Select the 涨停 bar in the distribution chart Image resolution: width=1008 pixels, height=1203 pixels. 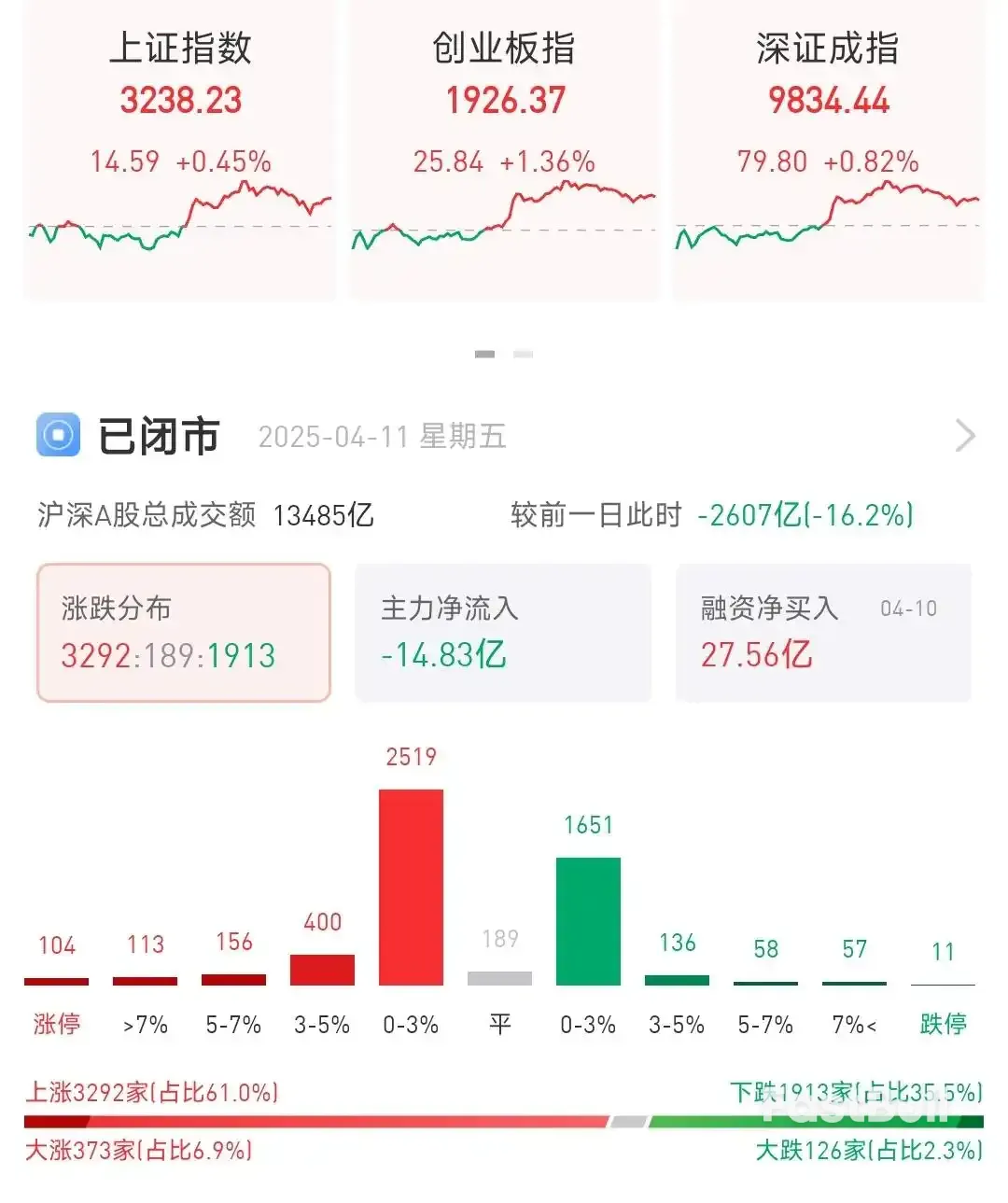point(57,981)
